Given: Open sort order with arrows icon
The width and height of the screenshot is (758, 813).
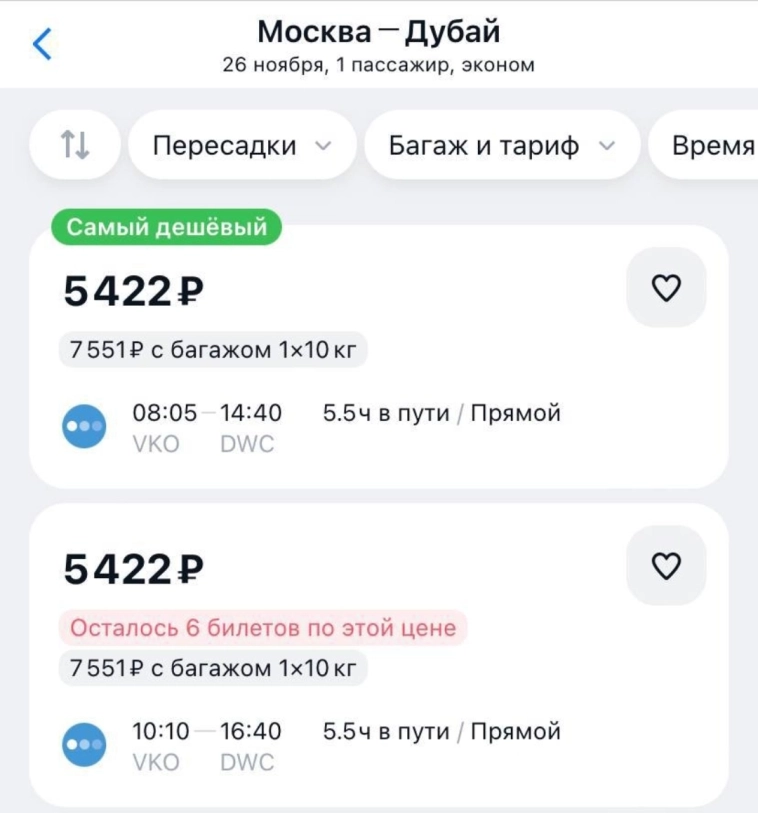Looking at the screenshot, I should tap(73, 144).
